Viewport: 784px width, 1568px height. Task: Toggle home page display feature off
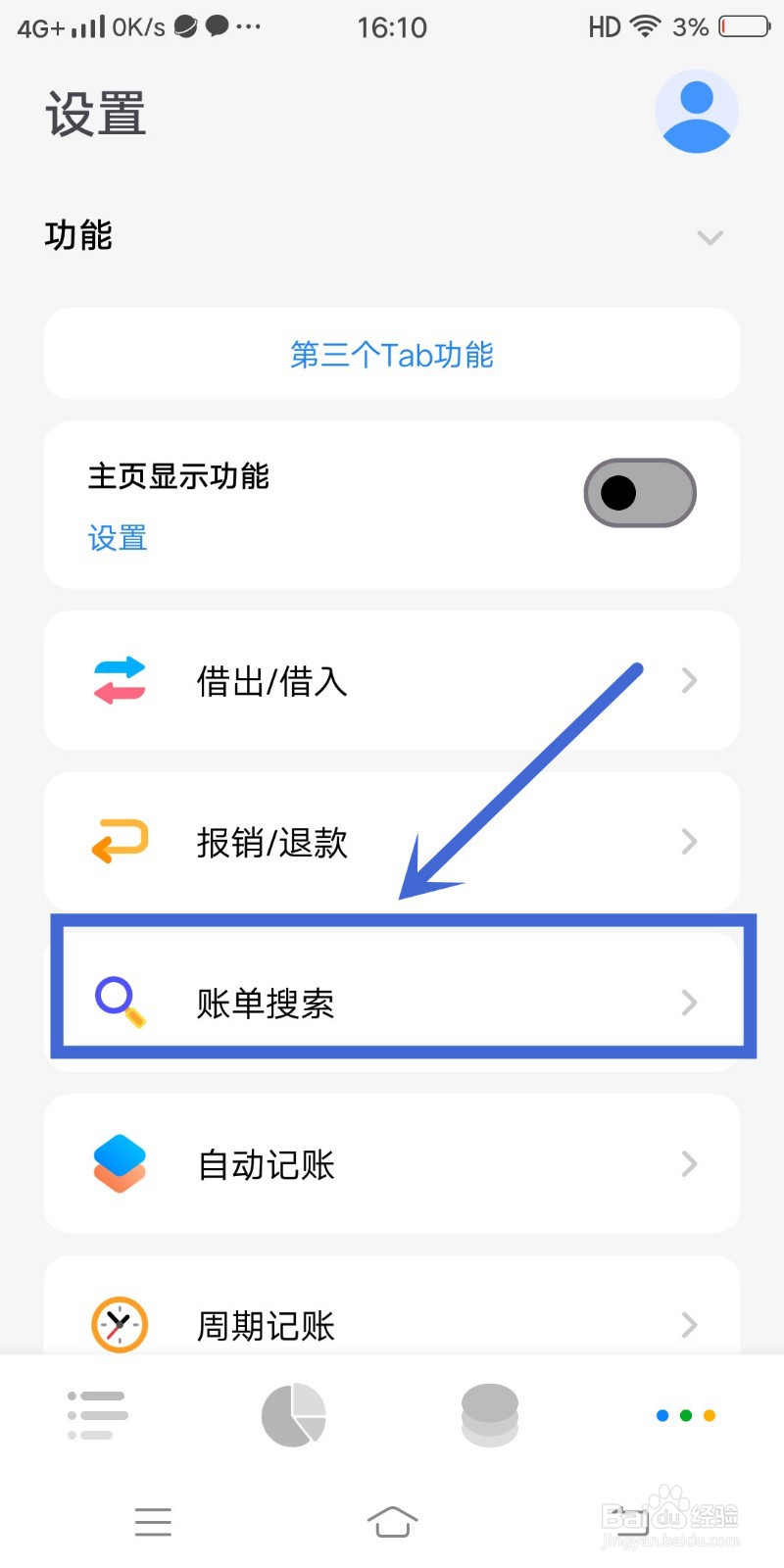640,493
